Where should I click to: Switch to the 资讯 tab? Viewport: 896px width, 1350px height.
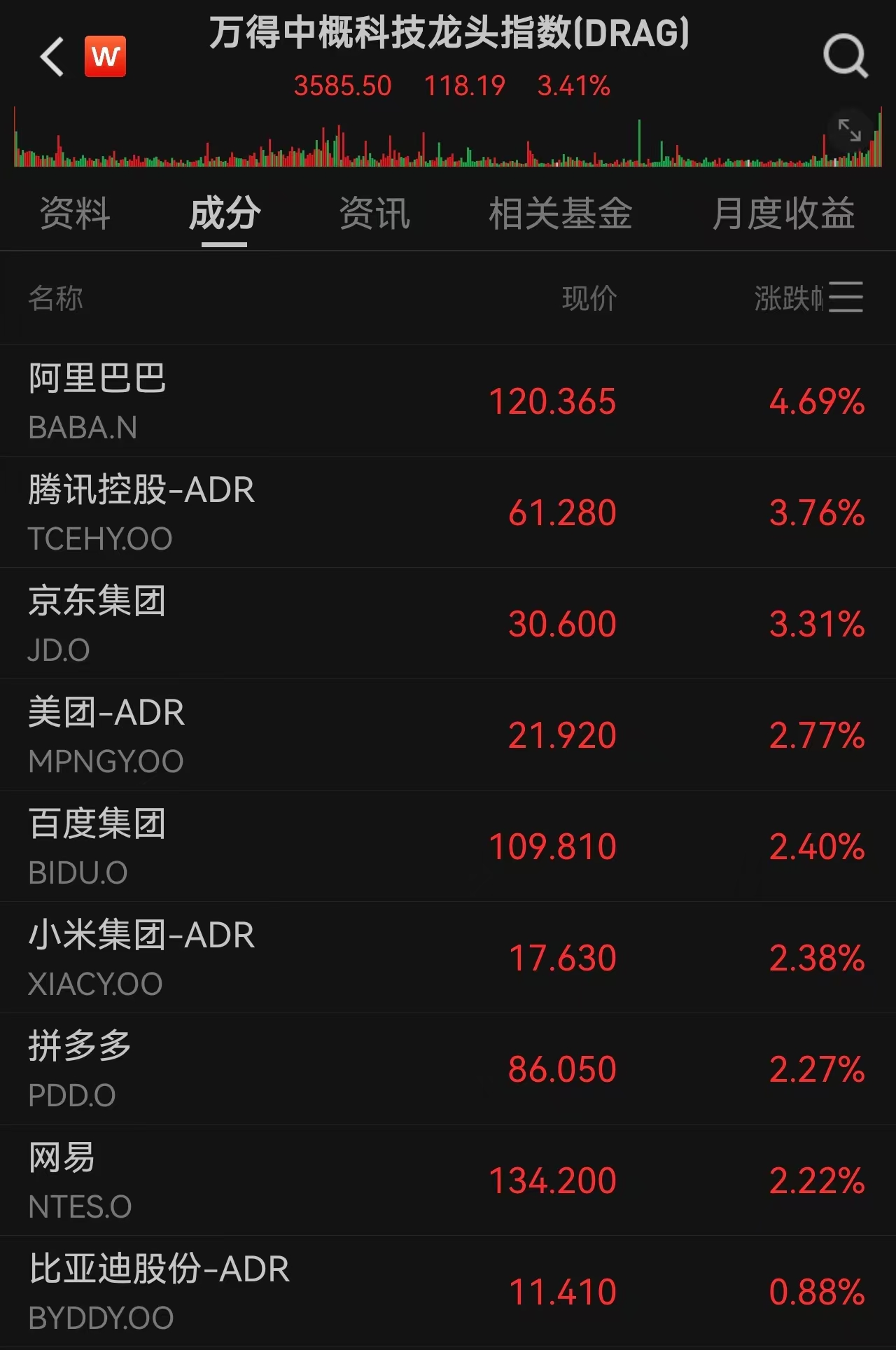[x=374, y=214]
